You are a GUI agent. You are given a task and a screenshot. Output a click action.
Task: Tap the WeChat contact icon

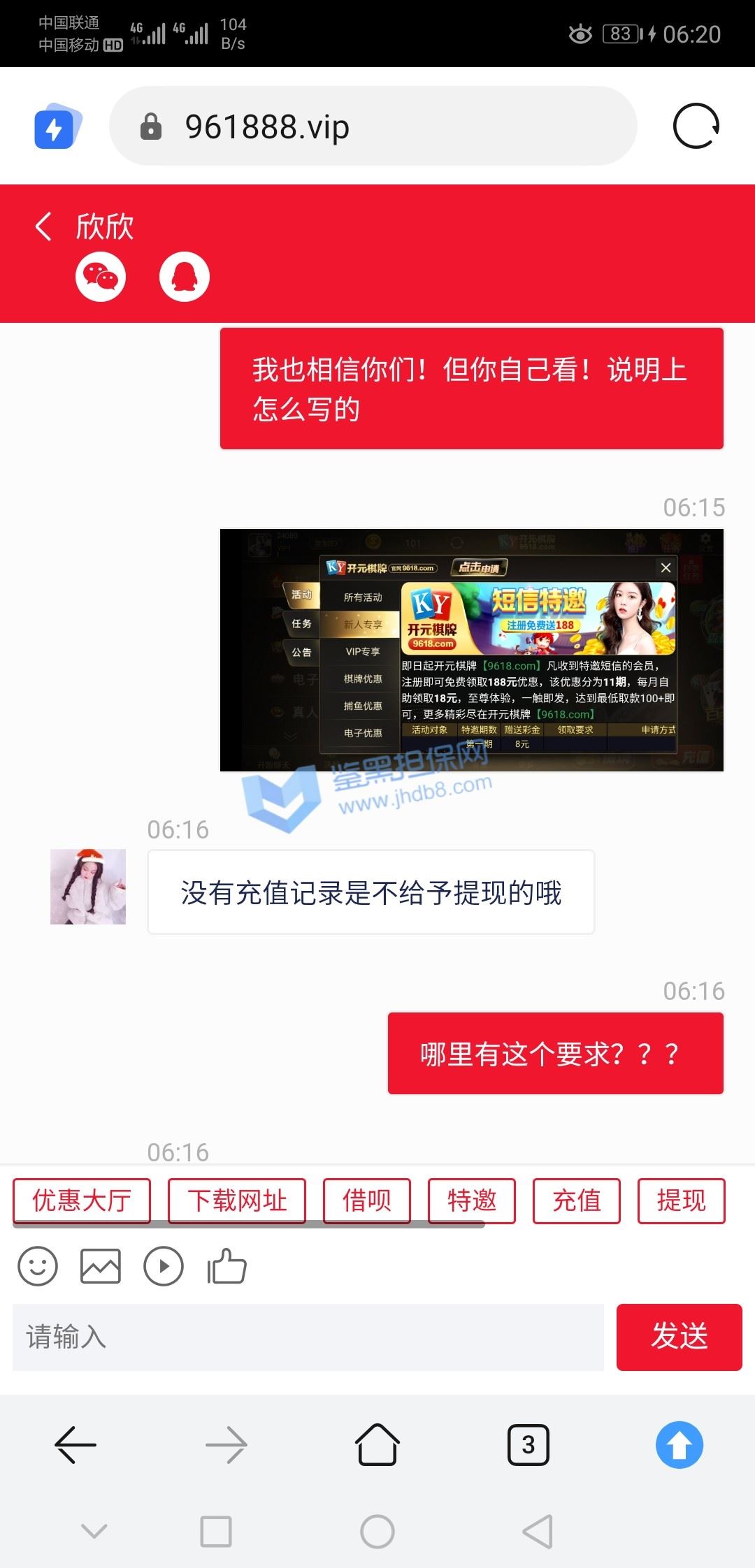101,277
